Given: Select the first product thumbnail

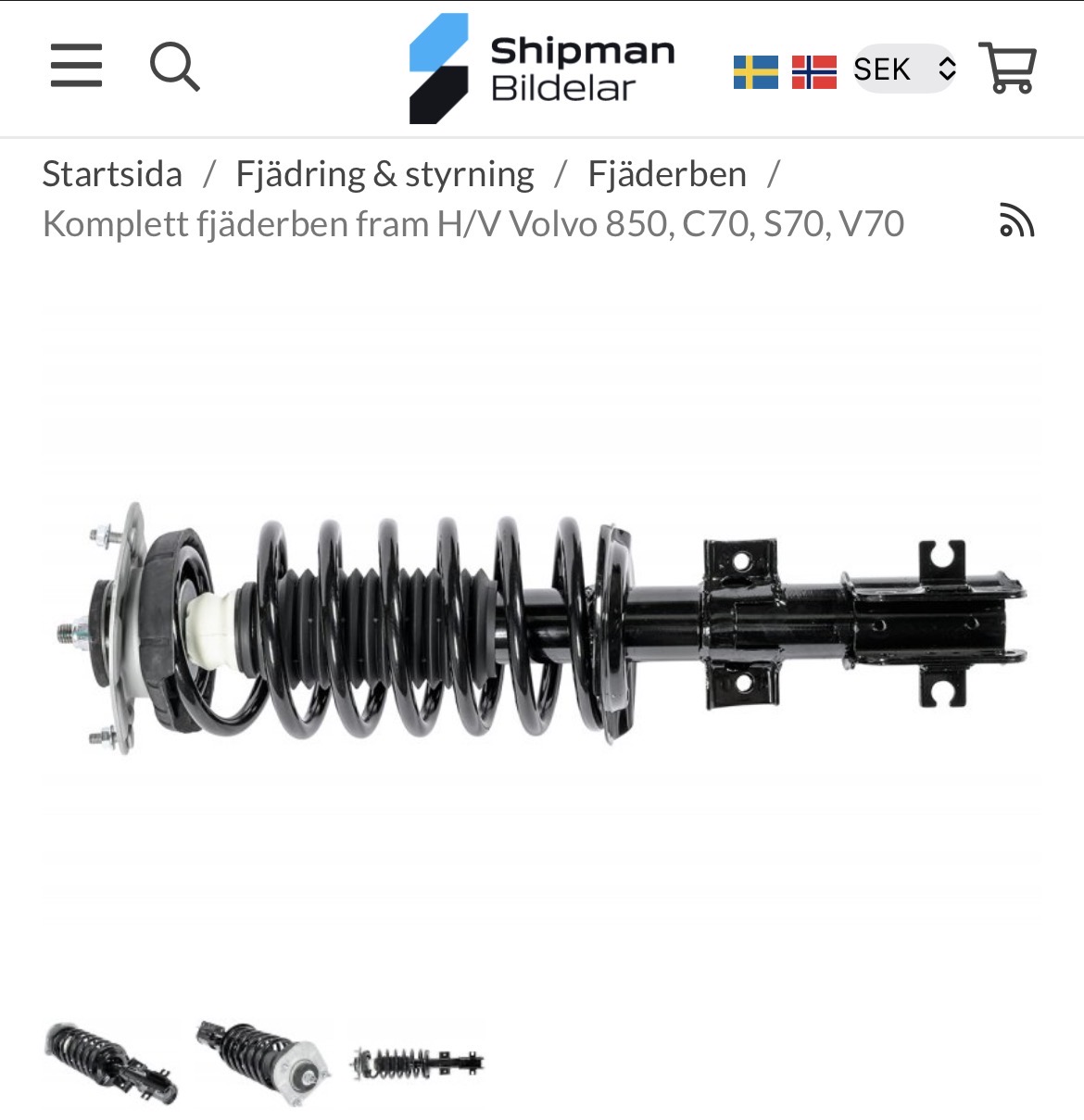Looking at the screenshot, I should pyautogui.click(x=110, y=1062).
